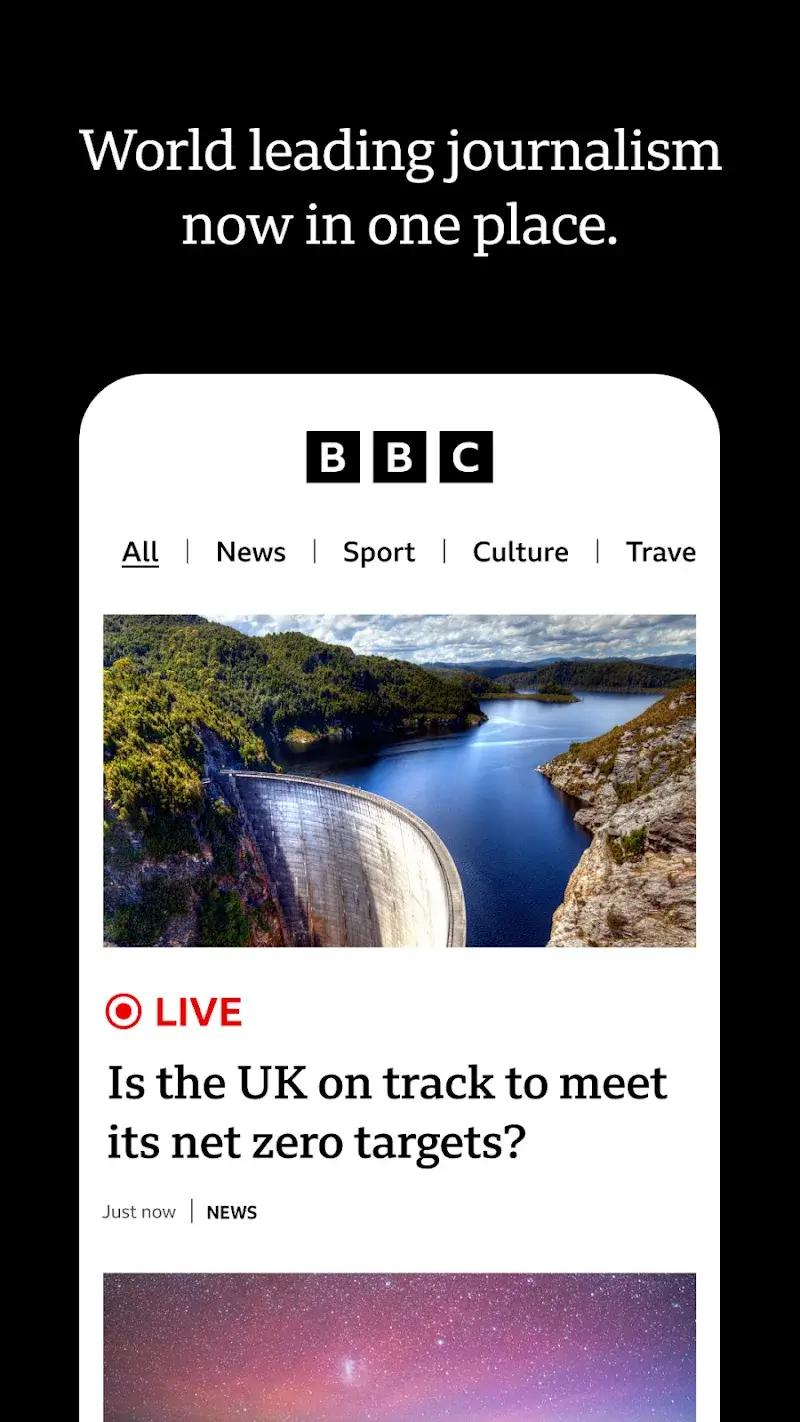The width and height of the screenshot is (800, 1422).
Task: Open the dam reservoir story image
Action: 400,775
